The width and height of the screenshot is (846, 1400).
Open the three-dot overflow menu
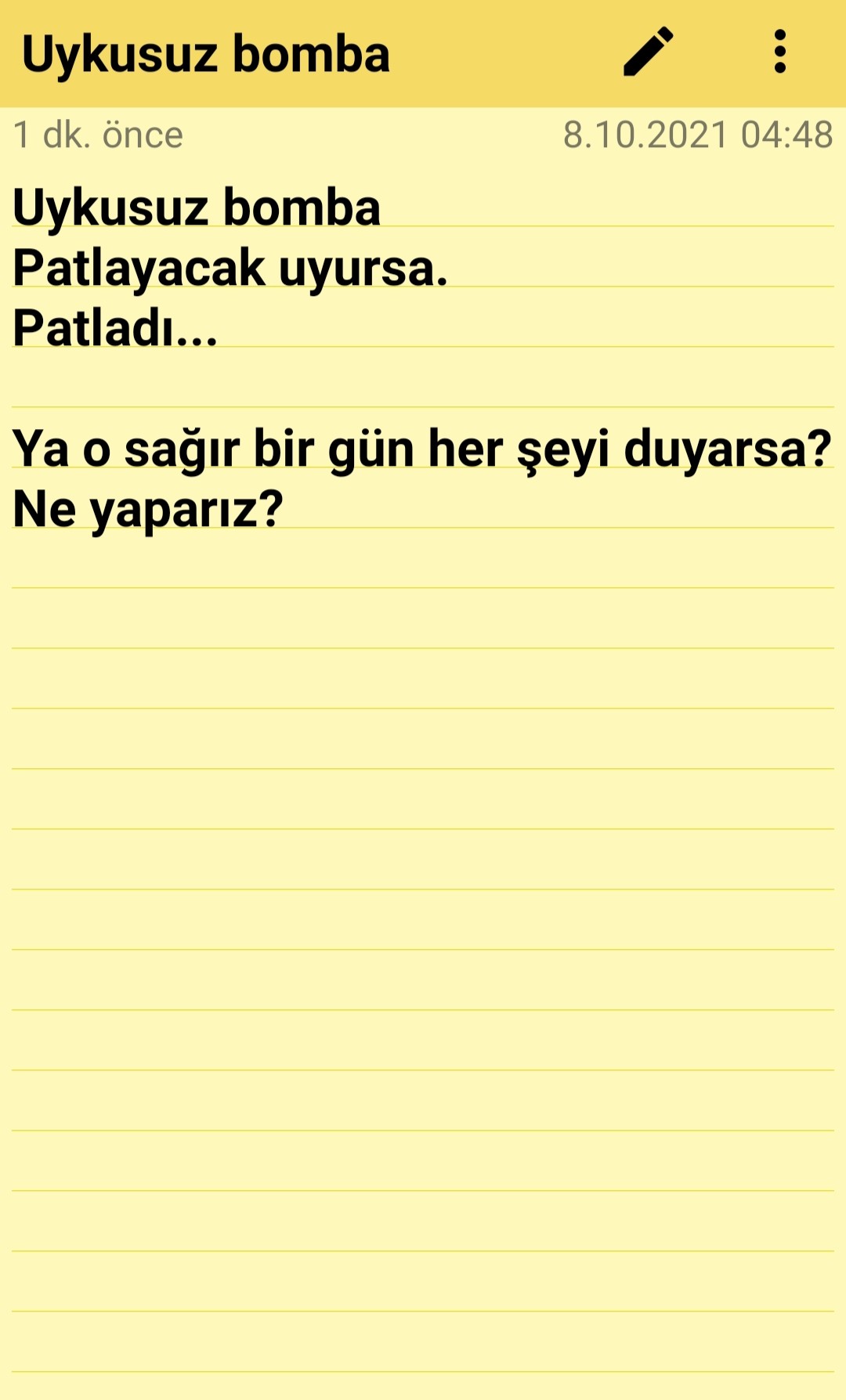(x=779, y=52)
